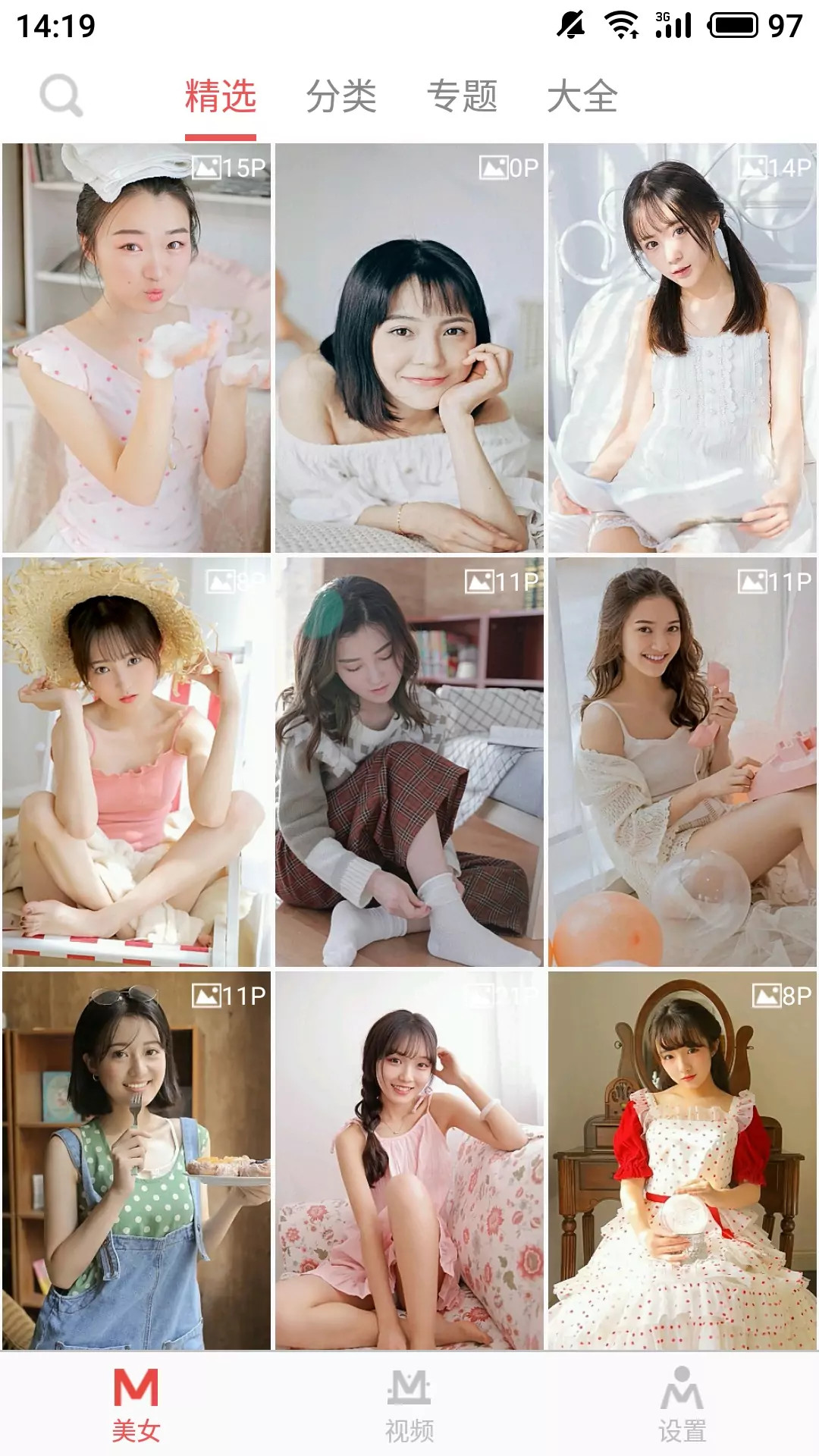819x1456 pixels.
Task: Switch to the 分类 tab
Action: 341,97
